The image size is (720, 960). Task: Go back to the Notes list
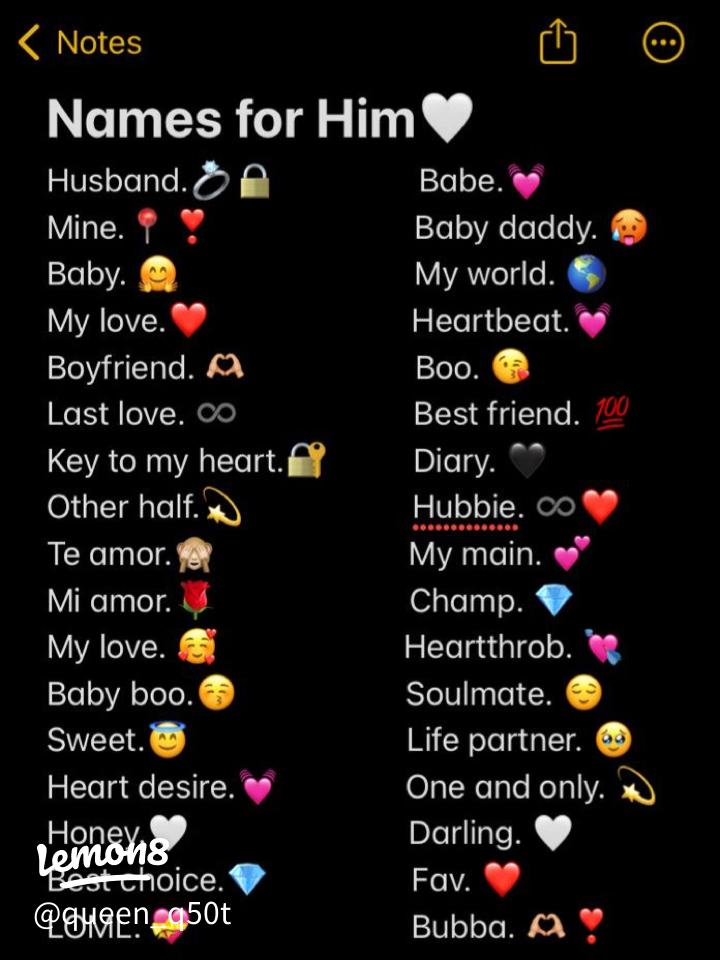pyautogui.click(x=78, y=43)
